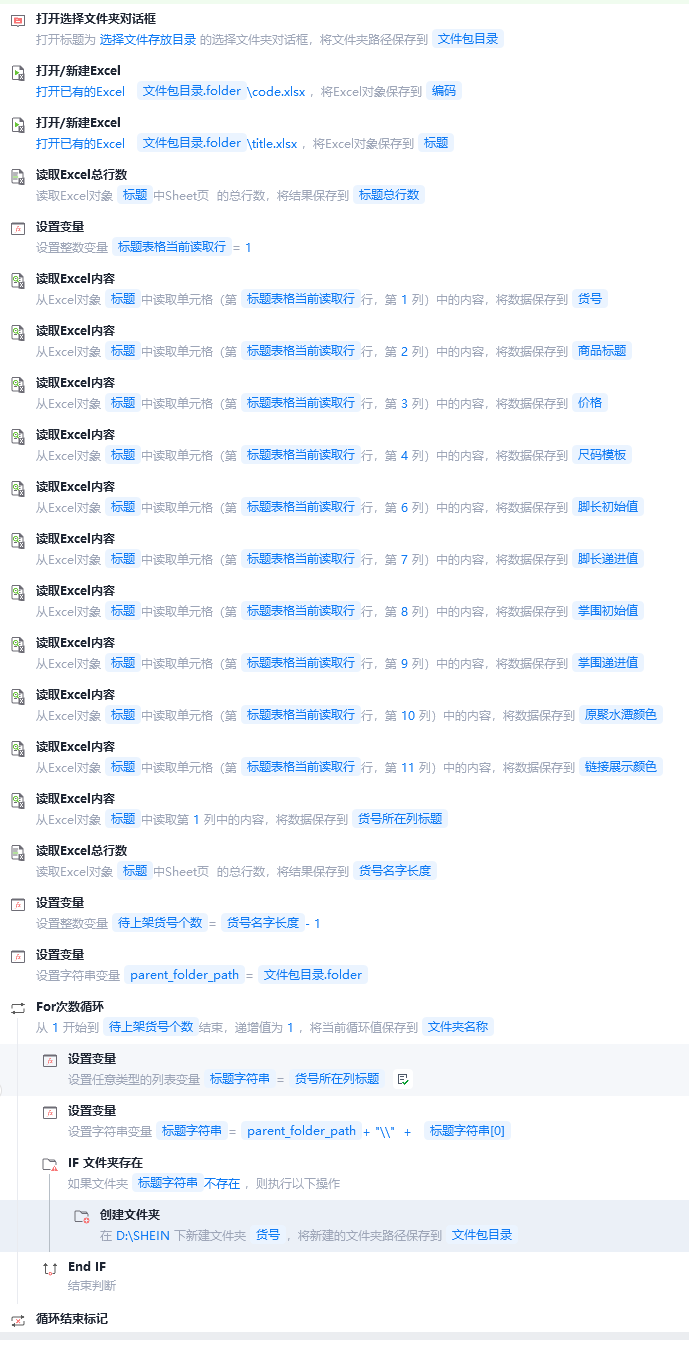Open the 读取Excel内容 step saving to 价格

75,383
